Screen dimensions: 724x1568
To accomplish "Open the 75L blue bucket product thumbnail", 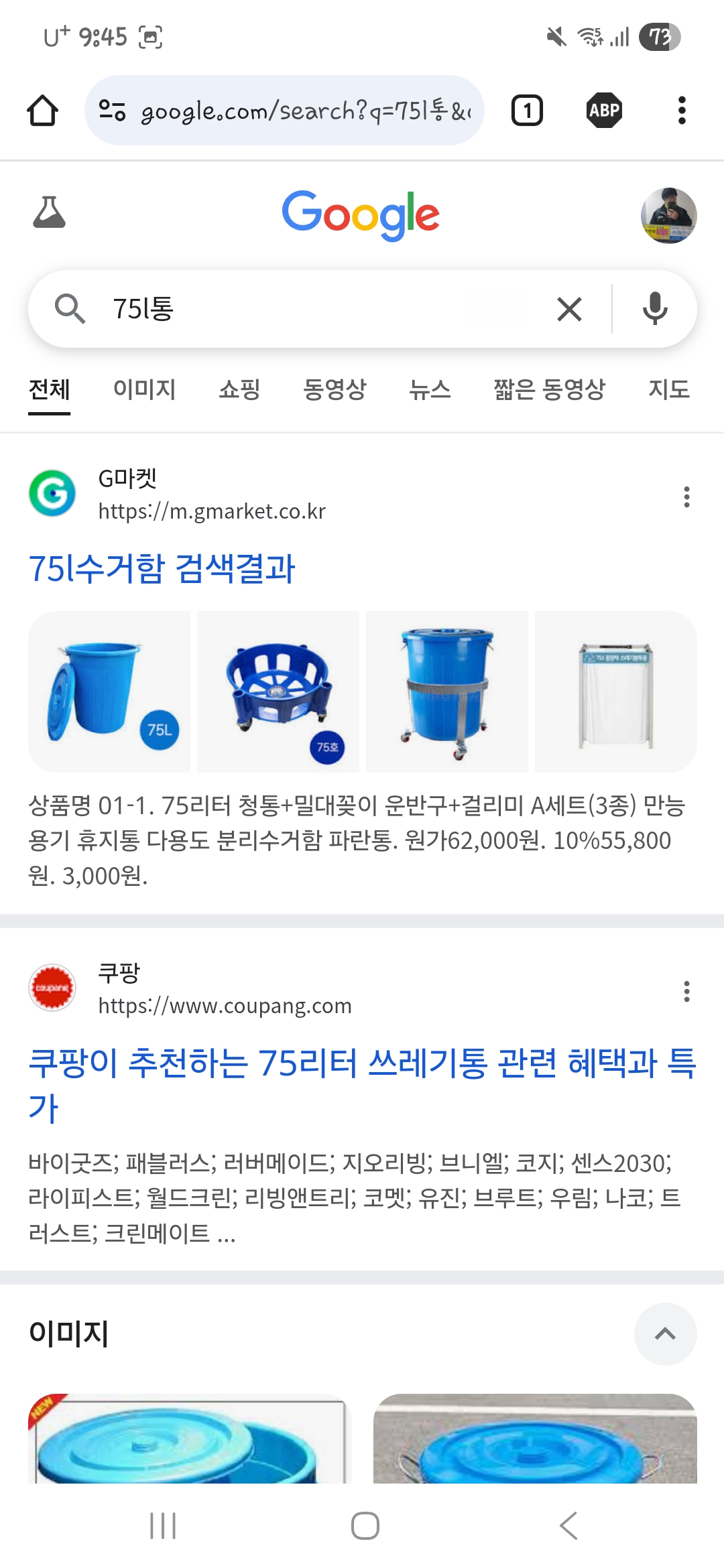I will 109,692.
